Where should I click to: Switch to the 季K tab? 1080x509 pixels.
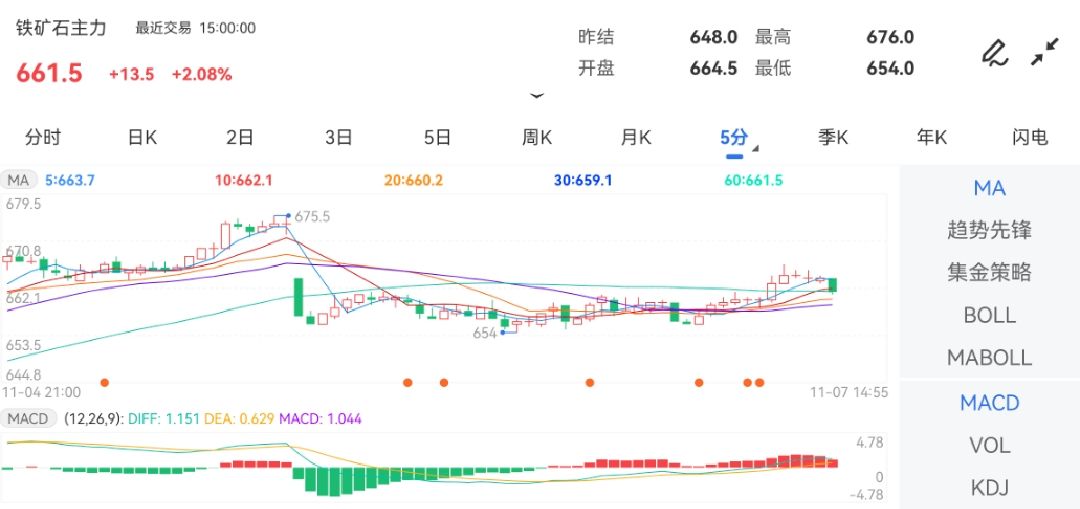[833, 138]
